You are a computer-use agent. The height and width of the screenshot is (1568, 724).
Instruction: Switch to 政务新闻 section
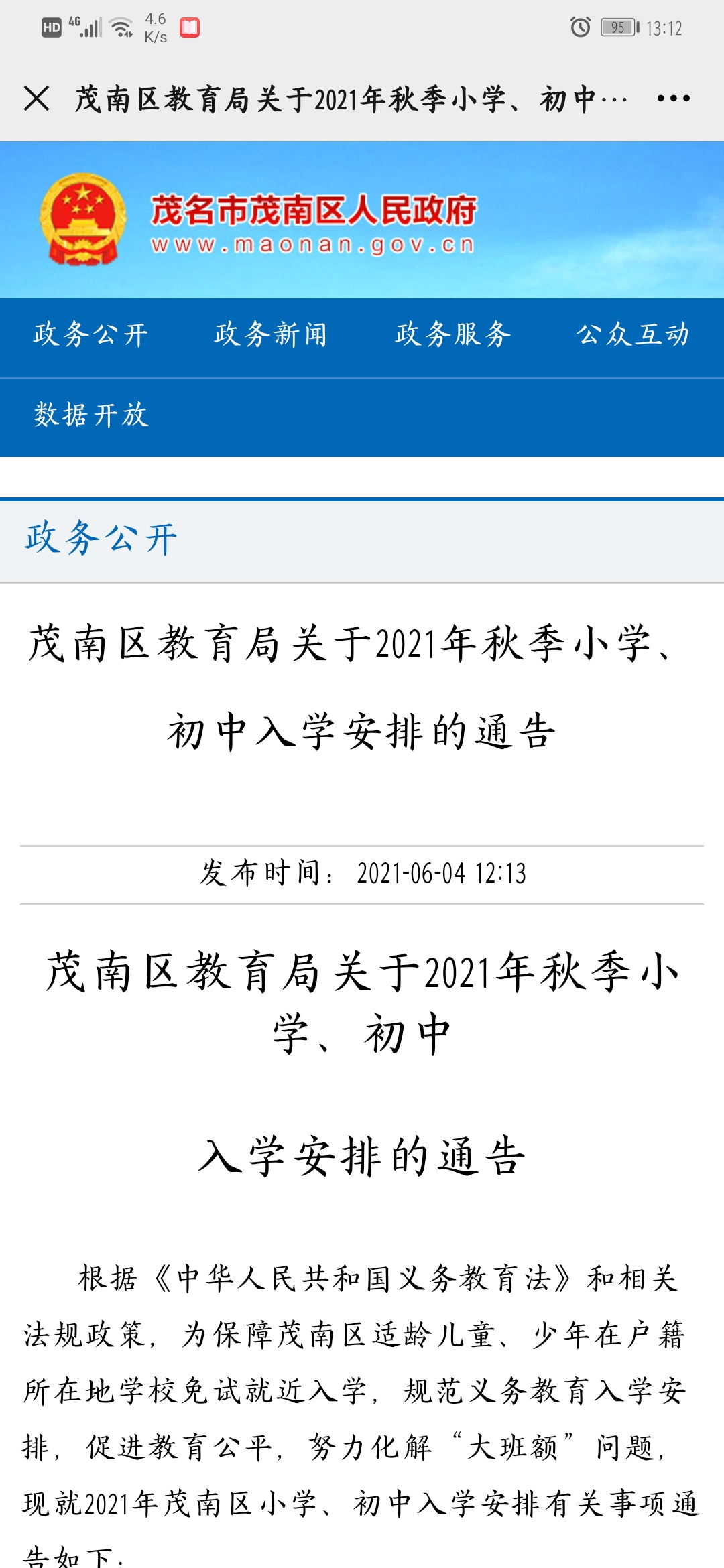pyautogui.click(x=271, y=334)
